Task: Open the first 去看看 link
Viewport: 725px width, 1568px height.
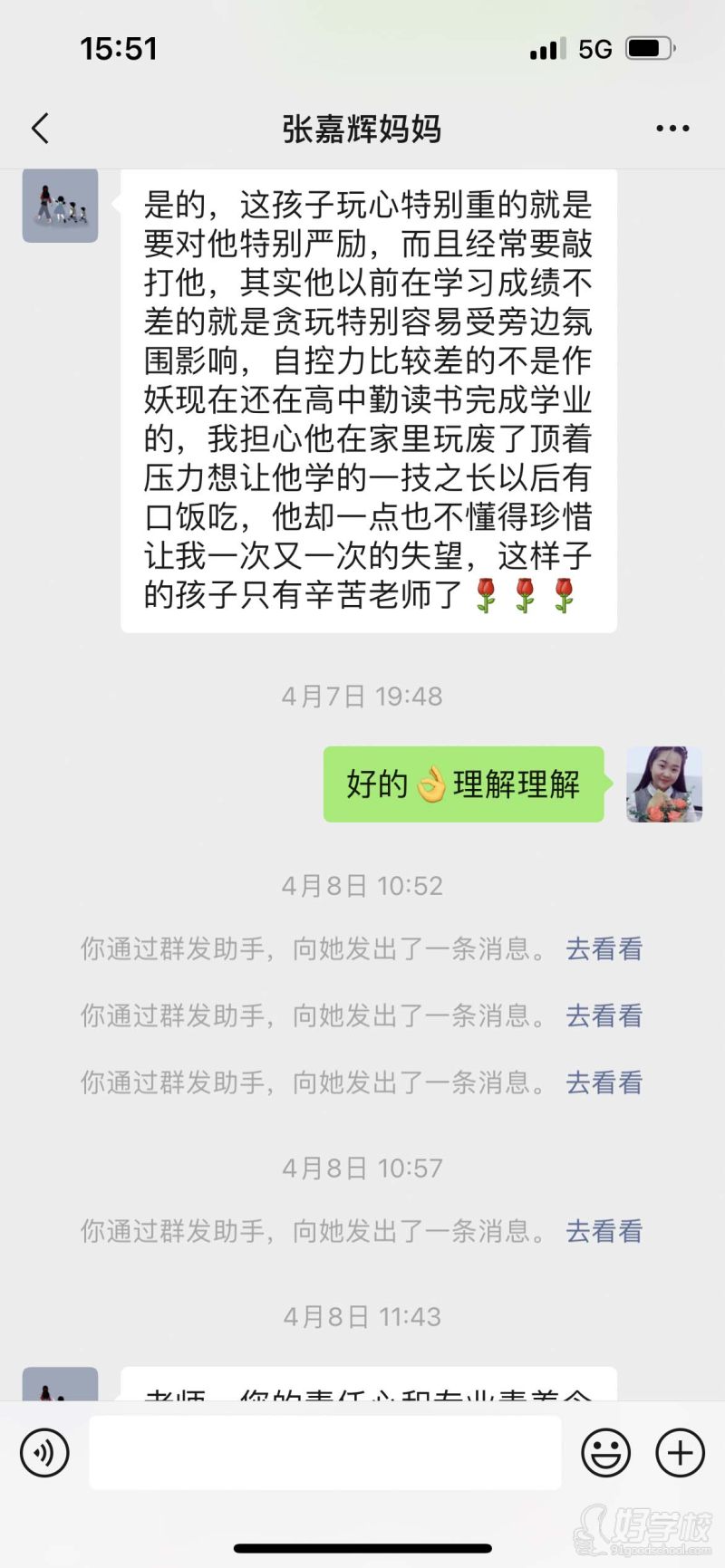Action: [603, 949]
